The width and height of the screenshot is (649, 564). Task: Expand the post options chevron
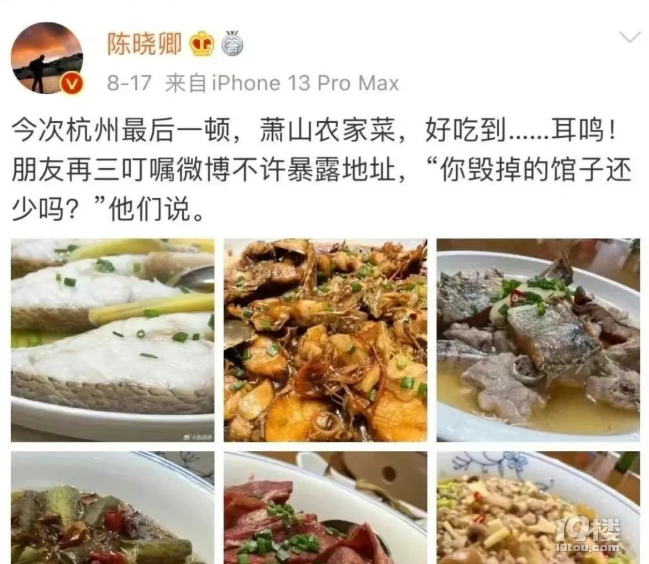click(x=629, y=39)
